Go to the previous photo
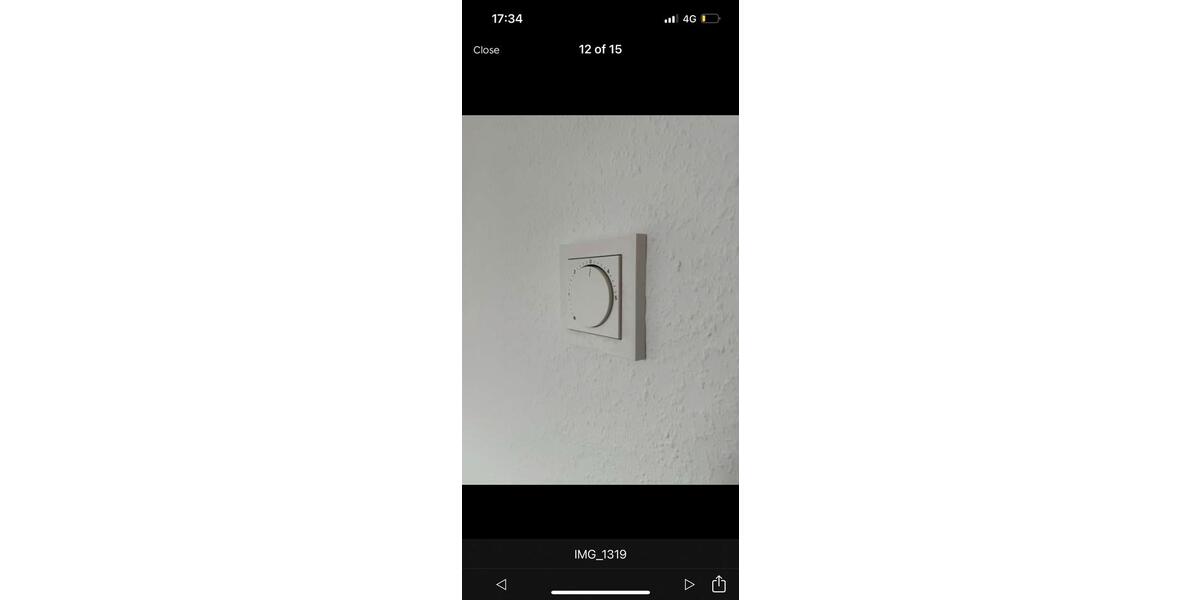The image size is (1200, 600). point(501,584)
